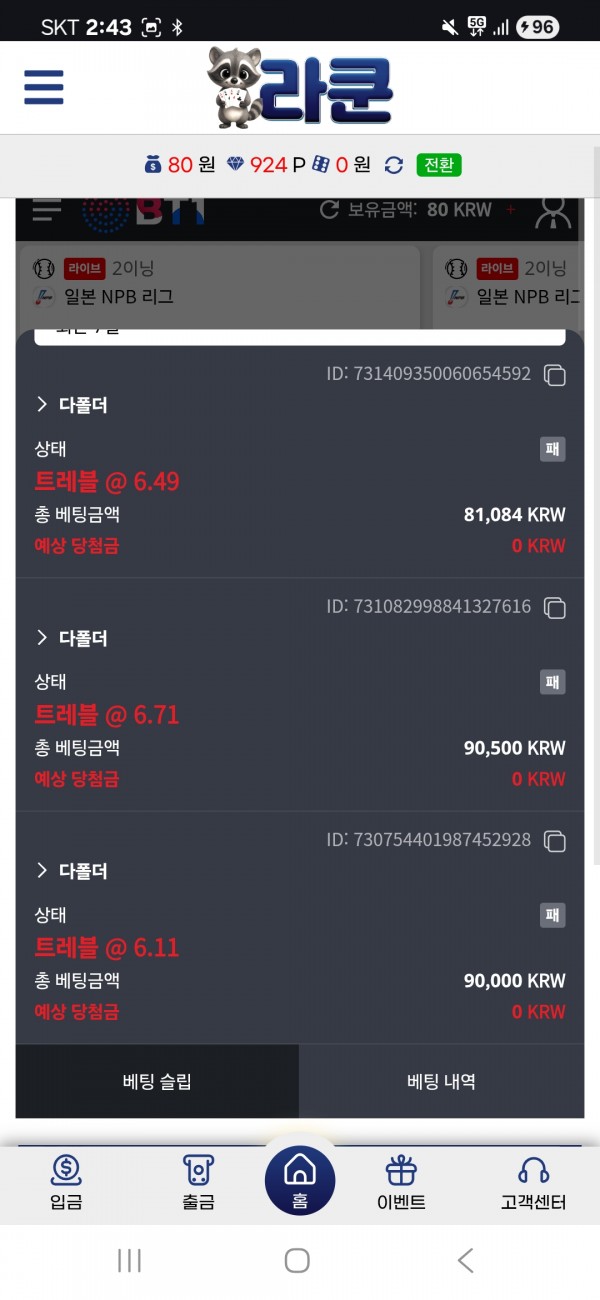The height and width of the screenshot is (1300, 600).
Task: Switch to the 베팅 슬립 tab
Action: [x=157, y=1081]
